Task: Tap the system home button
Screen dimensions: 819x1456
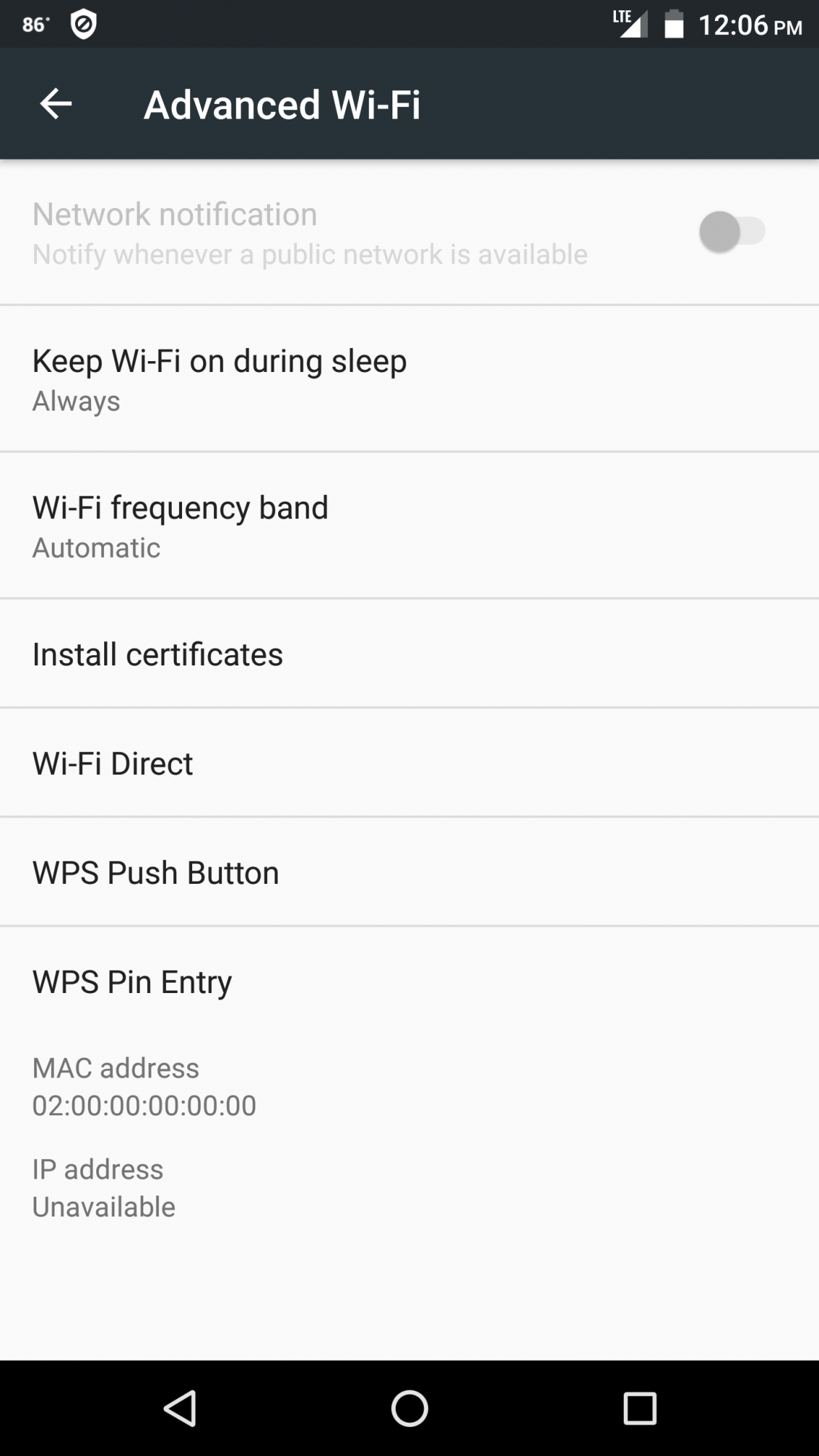Action: pos(409,1408)
